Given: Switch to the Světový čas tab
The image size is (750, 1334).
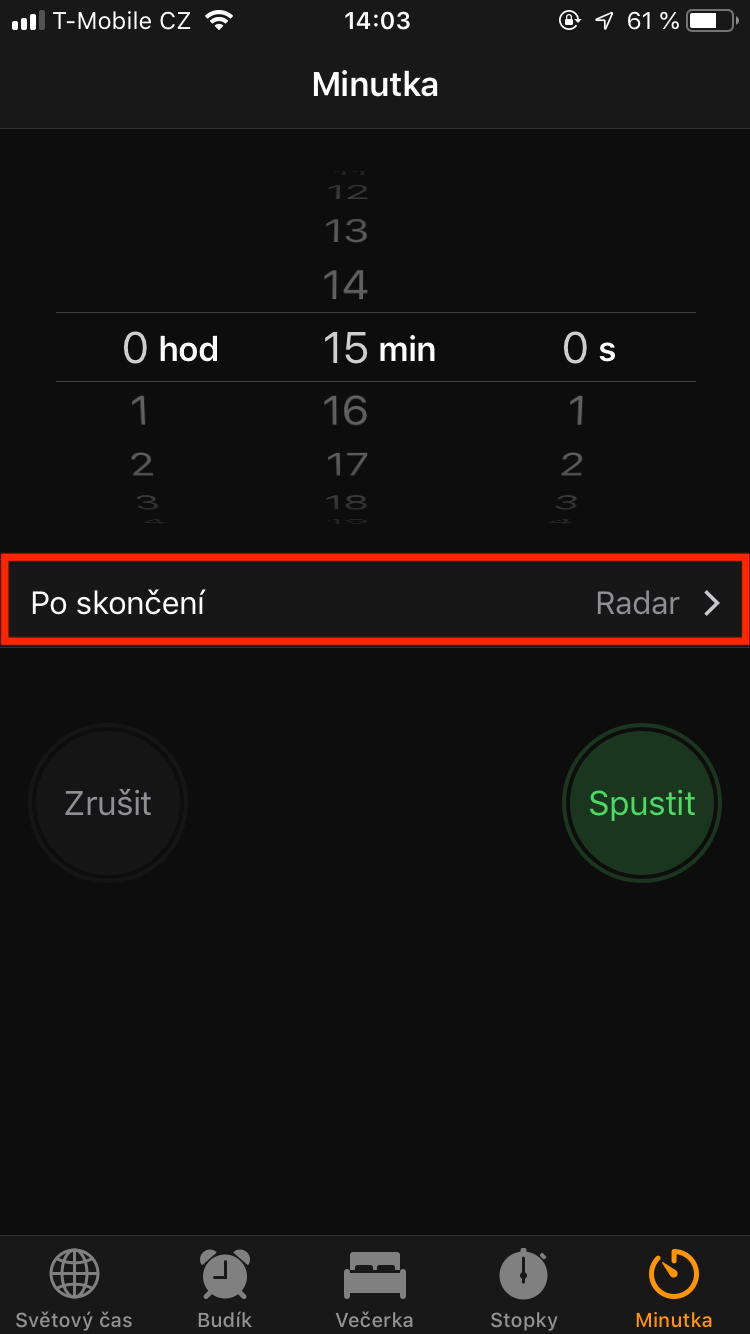Looking at the screenshot, I should coord(74,1289).
